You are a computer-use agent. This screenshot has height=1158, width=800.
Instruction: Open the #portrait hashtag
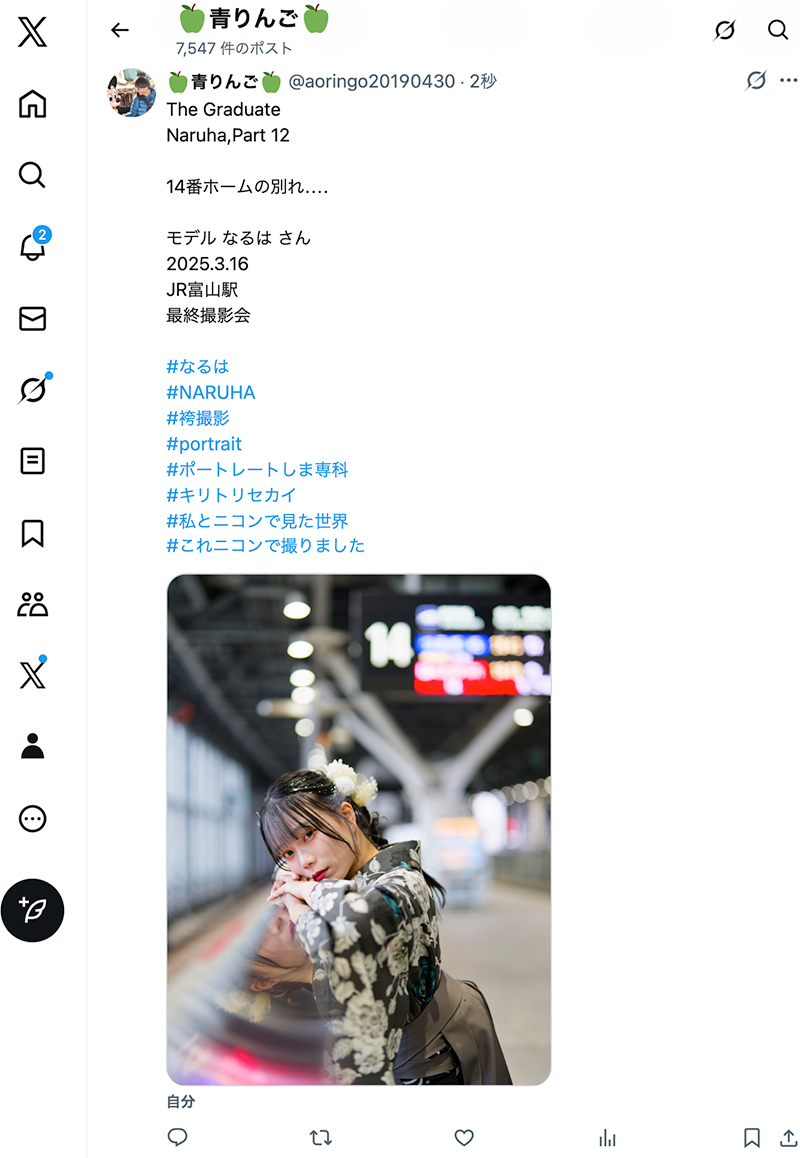pos(204,443)
